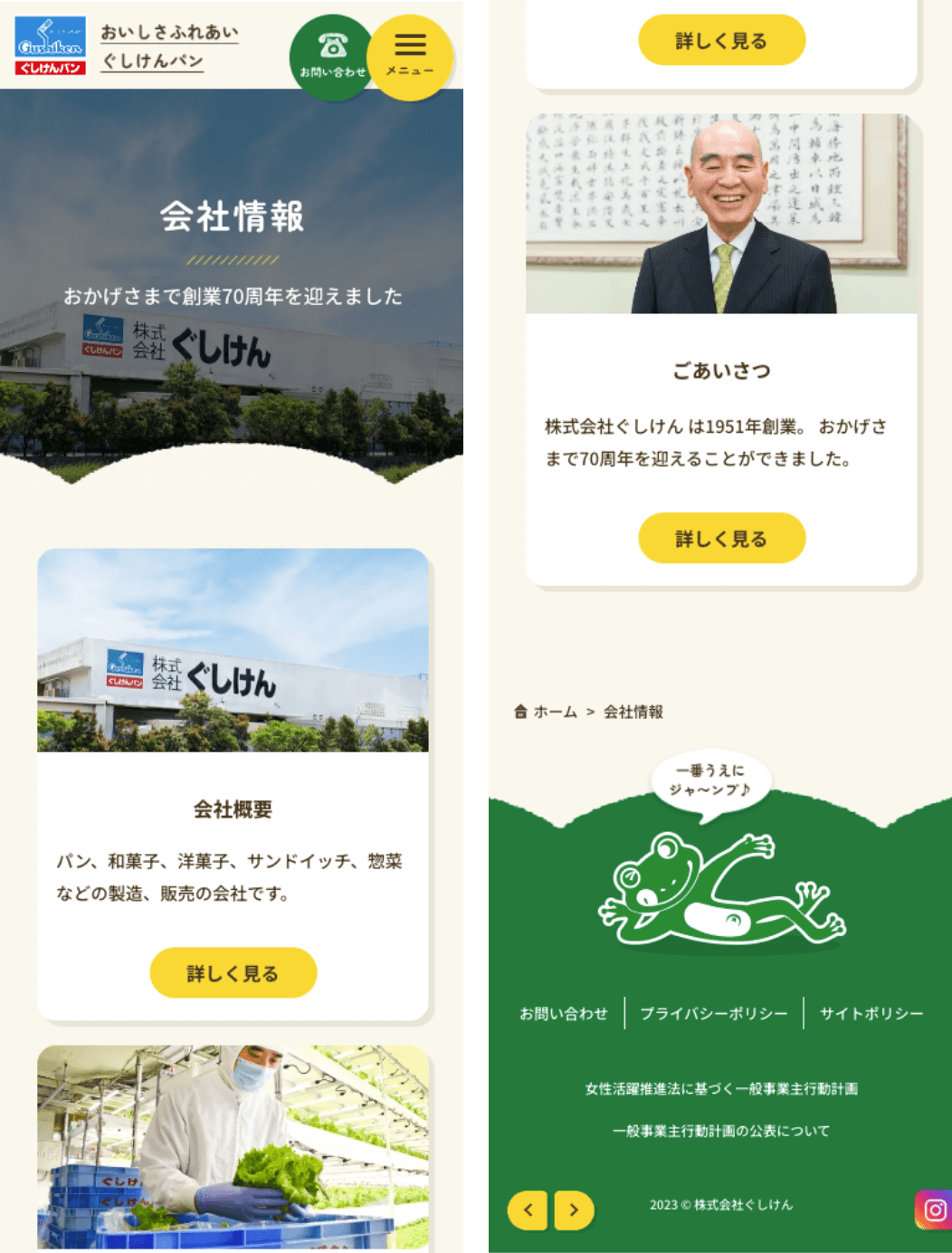Open 一般事業主行動計画の公表について link
This screenshot has width=952, height=1253.
(721, 1131)
